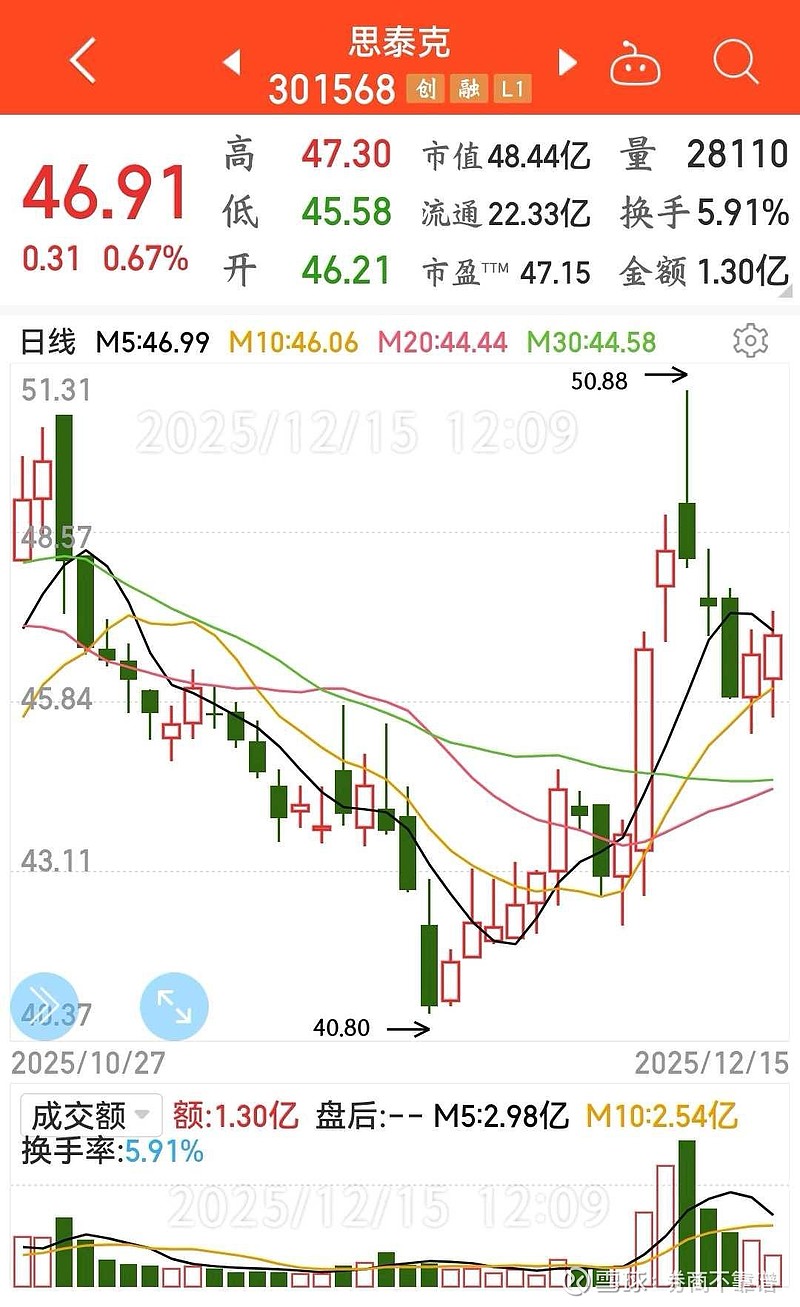Open the 成交额 indicator dropdown
Viewport: 800px width, 1307px height.
point(92,1115)
